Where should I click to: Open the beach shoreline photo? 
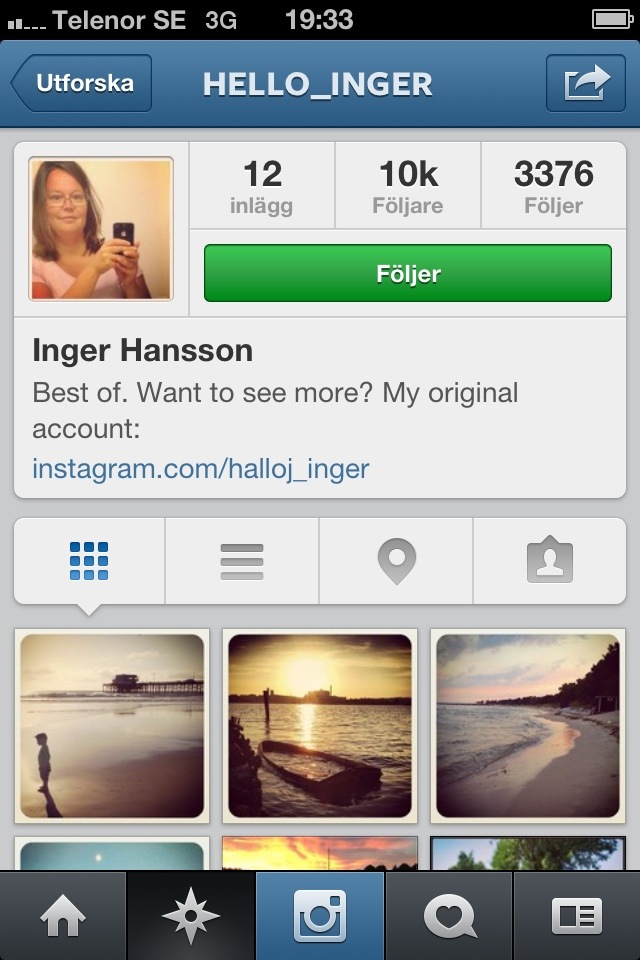click(528, 725)
